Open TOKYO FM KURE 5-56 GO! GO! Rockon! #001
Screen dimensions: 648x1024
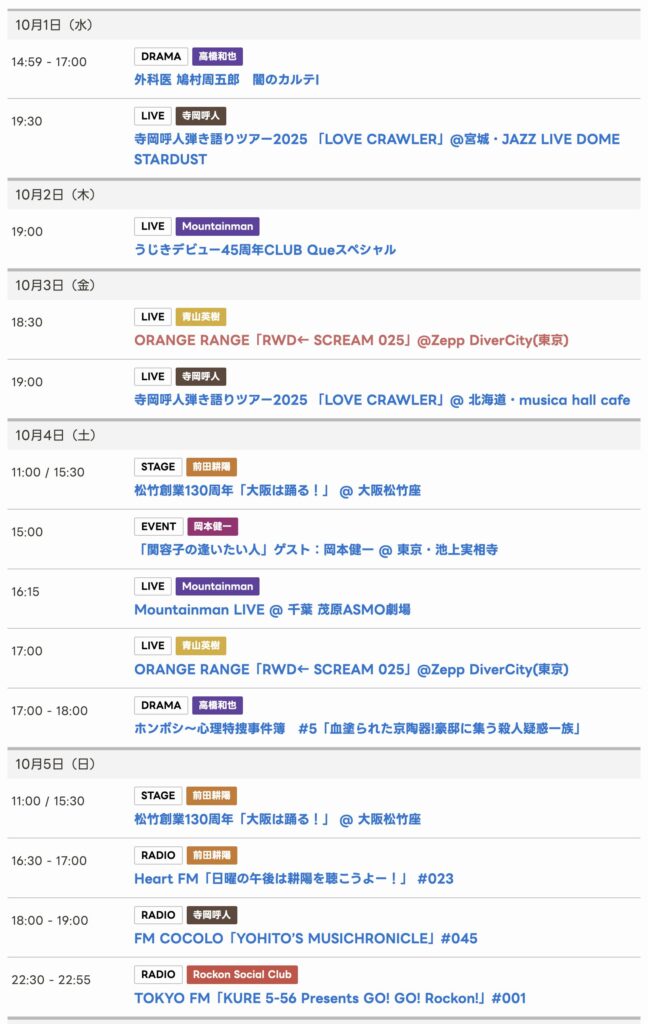[x=330, y=998]
